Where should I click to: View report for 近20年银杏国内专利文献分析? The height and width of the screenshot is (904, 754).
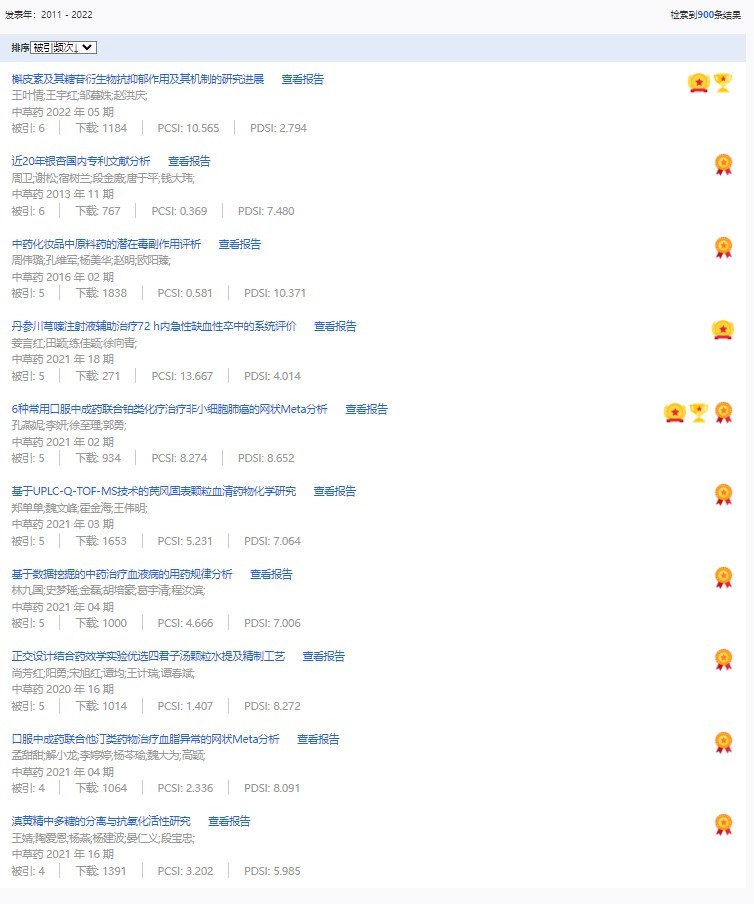pyautogui.click(x=189, y=161)
